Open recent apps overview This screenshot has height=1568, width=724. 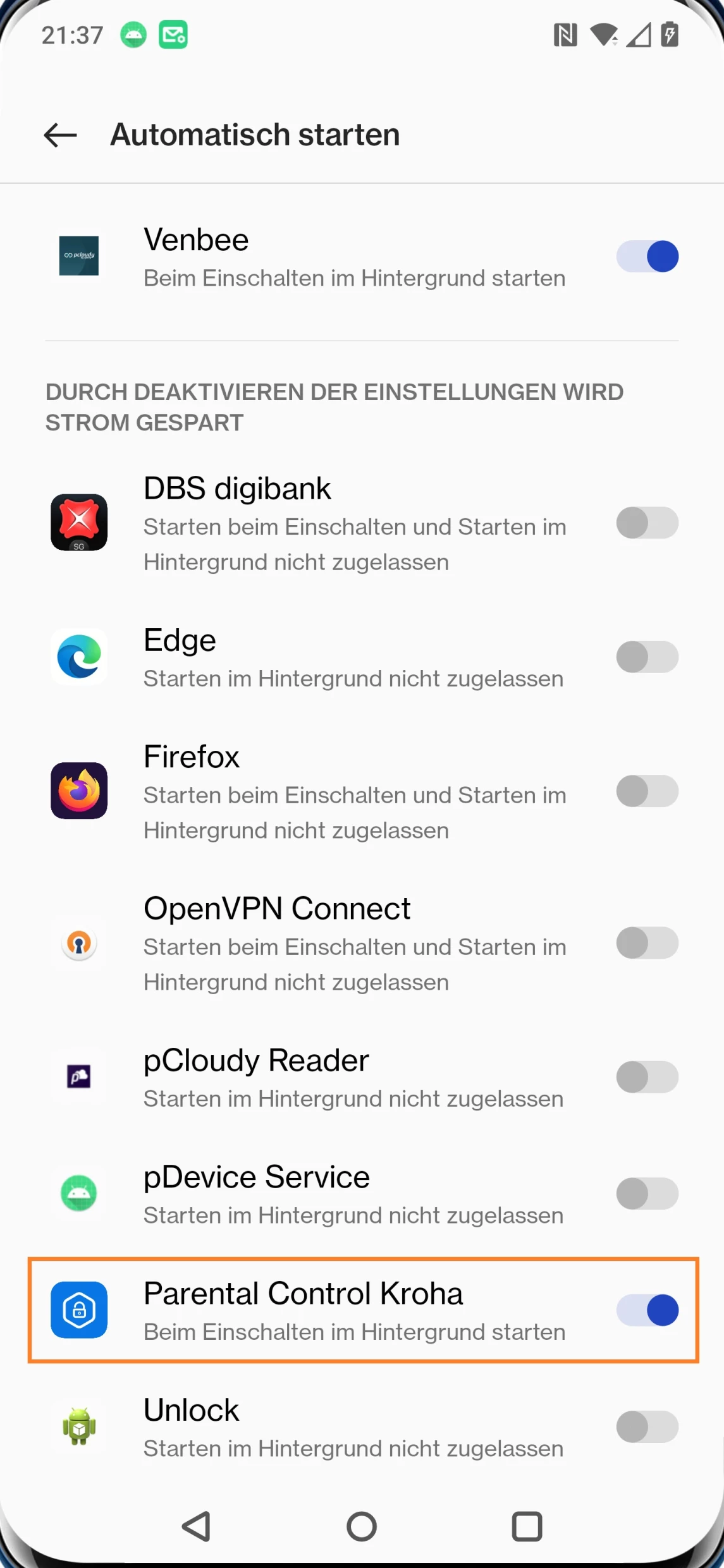pyautogui.click(x=527, y=1526)
